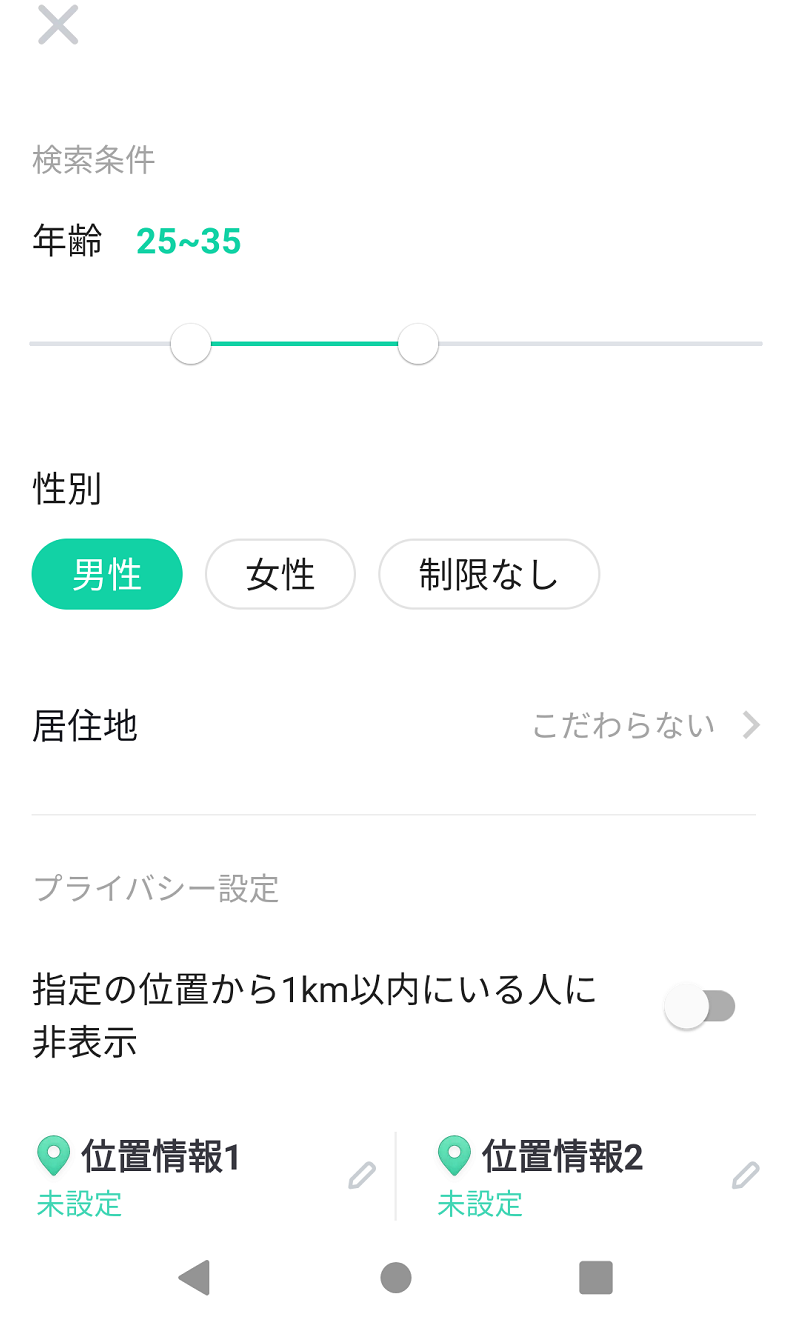Select 男性 gender chip
The image size is (796, 1331).
point(107,575)
